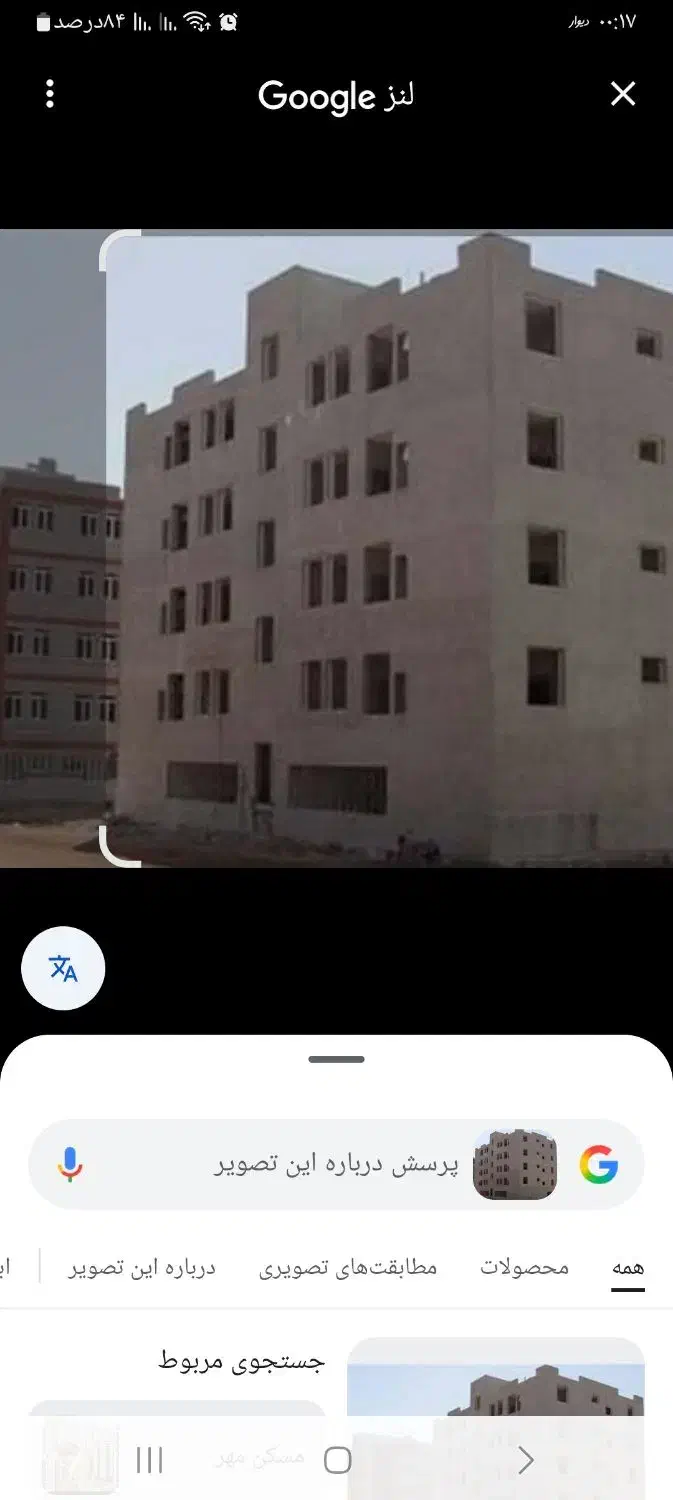Switch to the 'مطابقت‌های تصویری' tab
Viewport: 673px width, 1500px height.
(348, 1268)
